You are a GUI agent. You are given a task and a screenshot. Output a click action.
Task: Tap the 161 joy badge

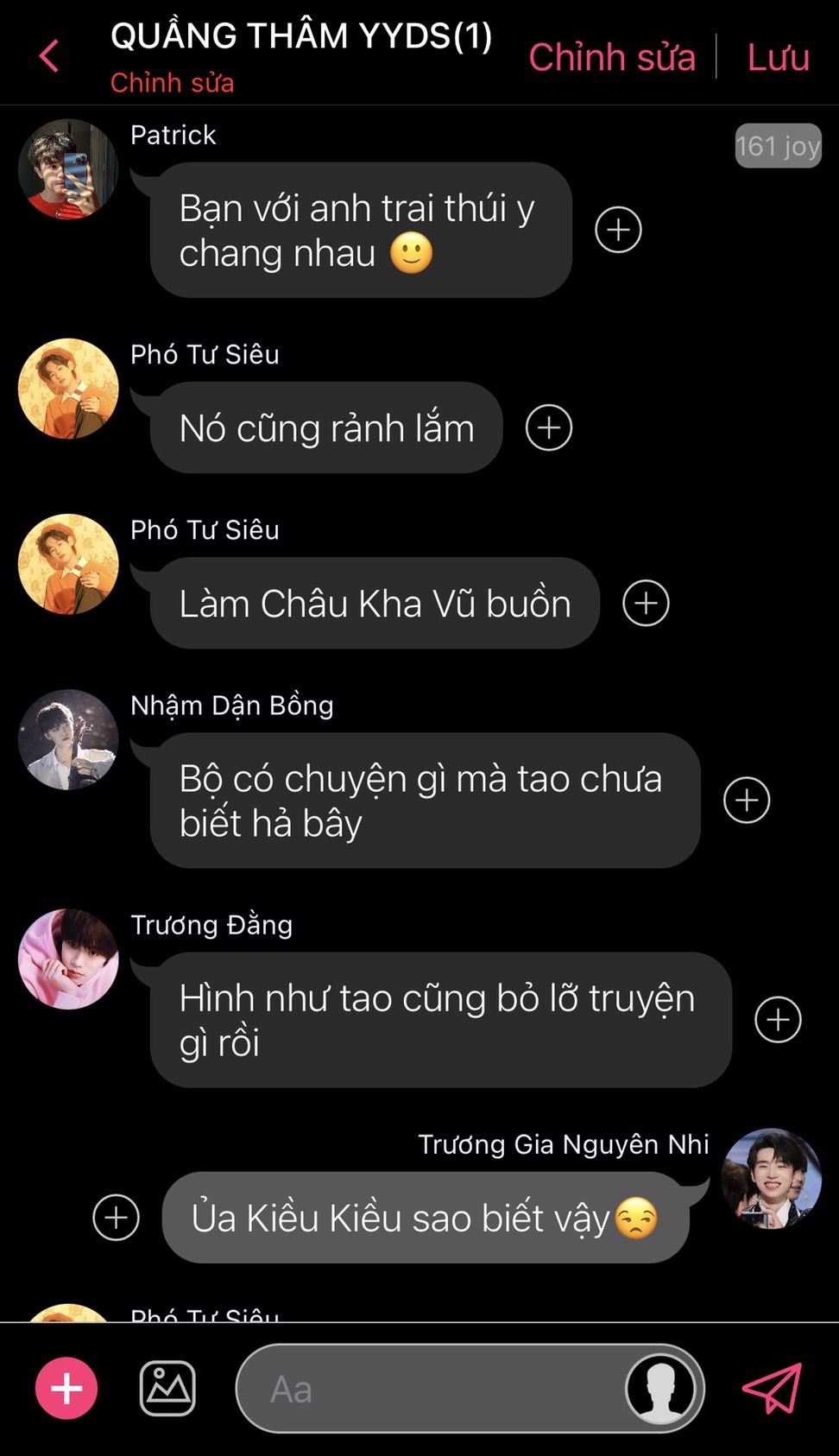click(x=778, y=146)
